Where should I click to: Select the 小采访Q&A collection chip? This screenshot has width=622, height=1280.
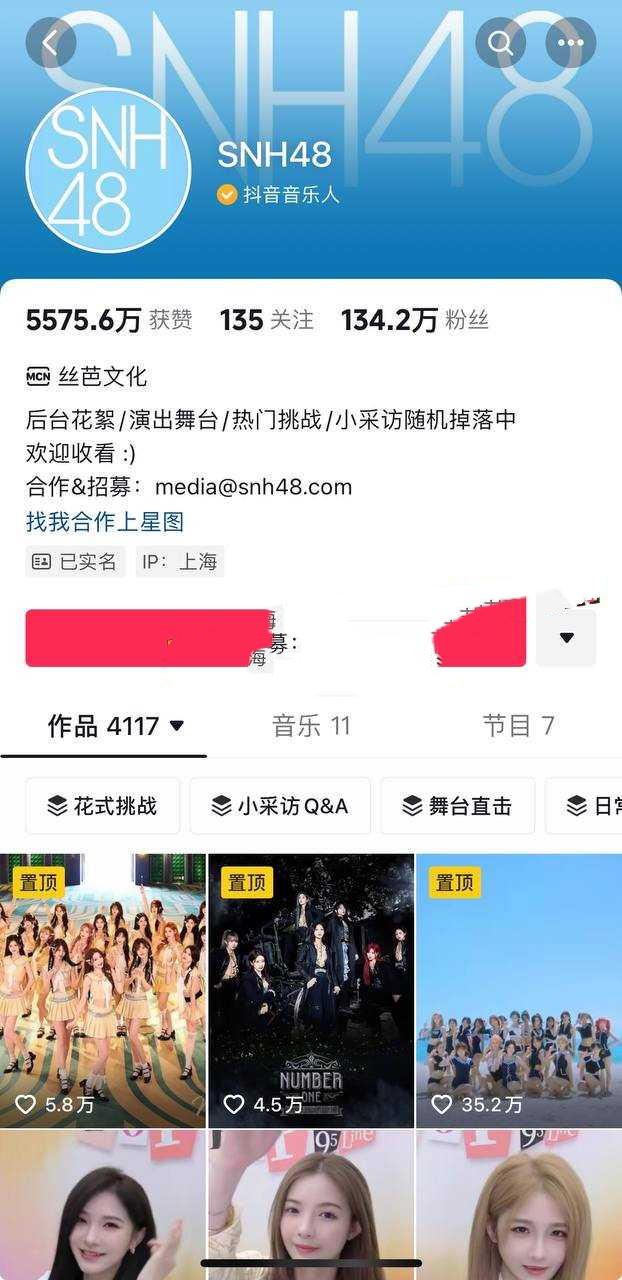[x=279, y=806]
